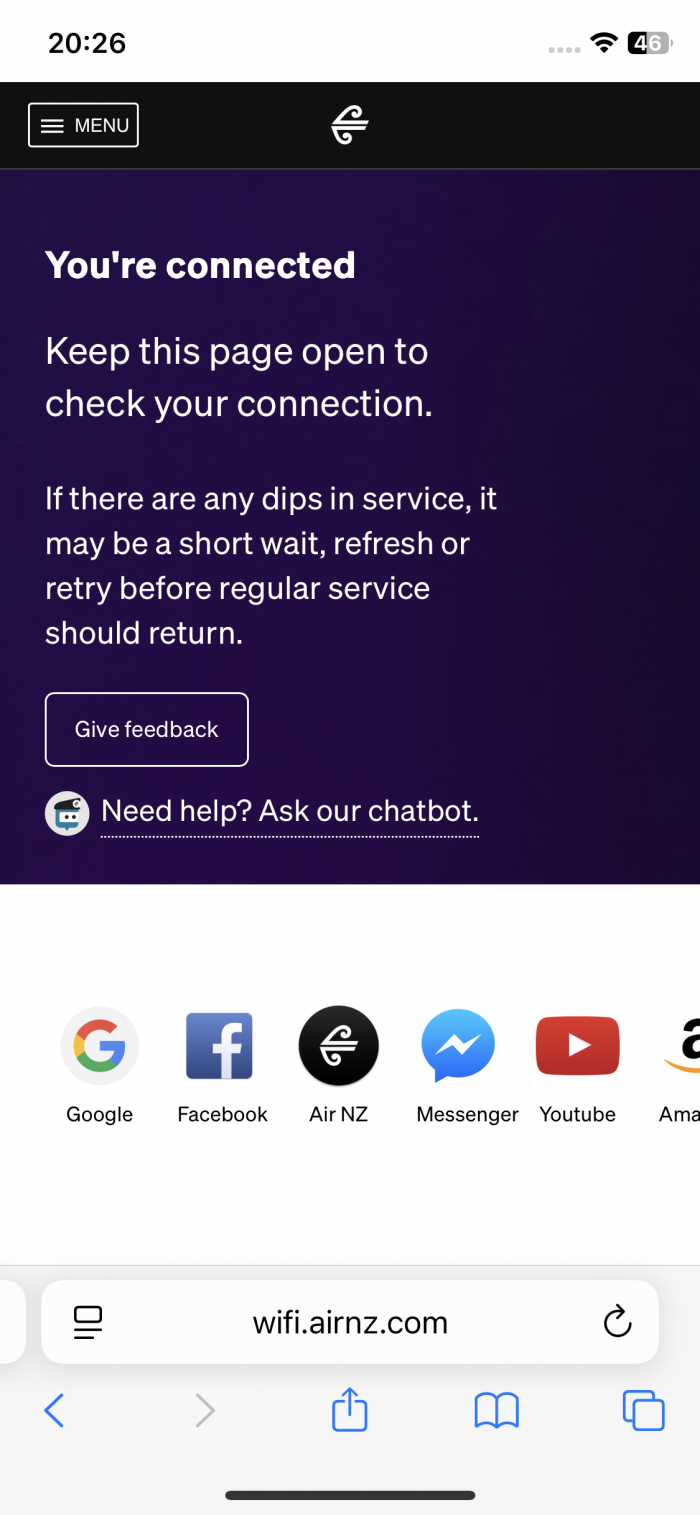Open Safari bookmarks
Screen dimensions: 700x1515
[496, 1410]
